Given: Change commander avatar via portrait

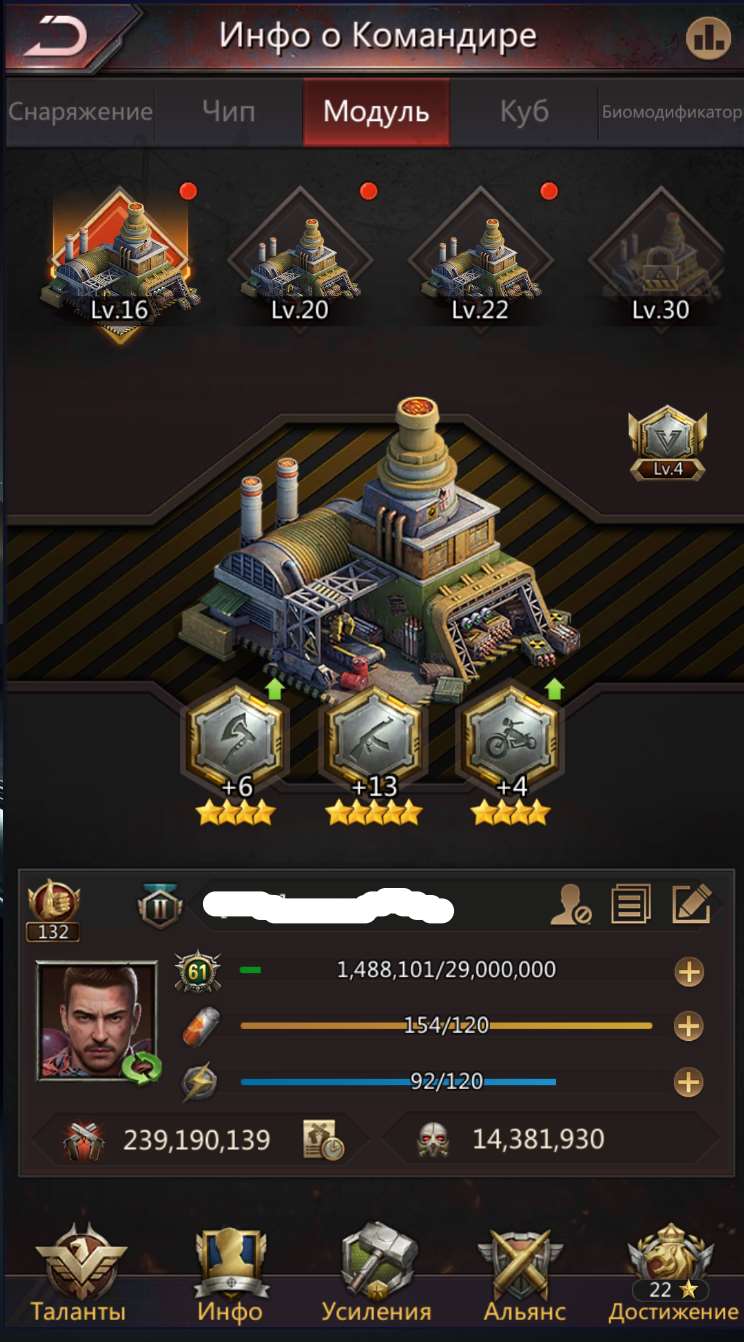Looking at the screenshot, I should click(97, 1021).
